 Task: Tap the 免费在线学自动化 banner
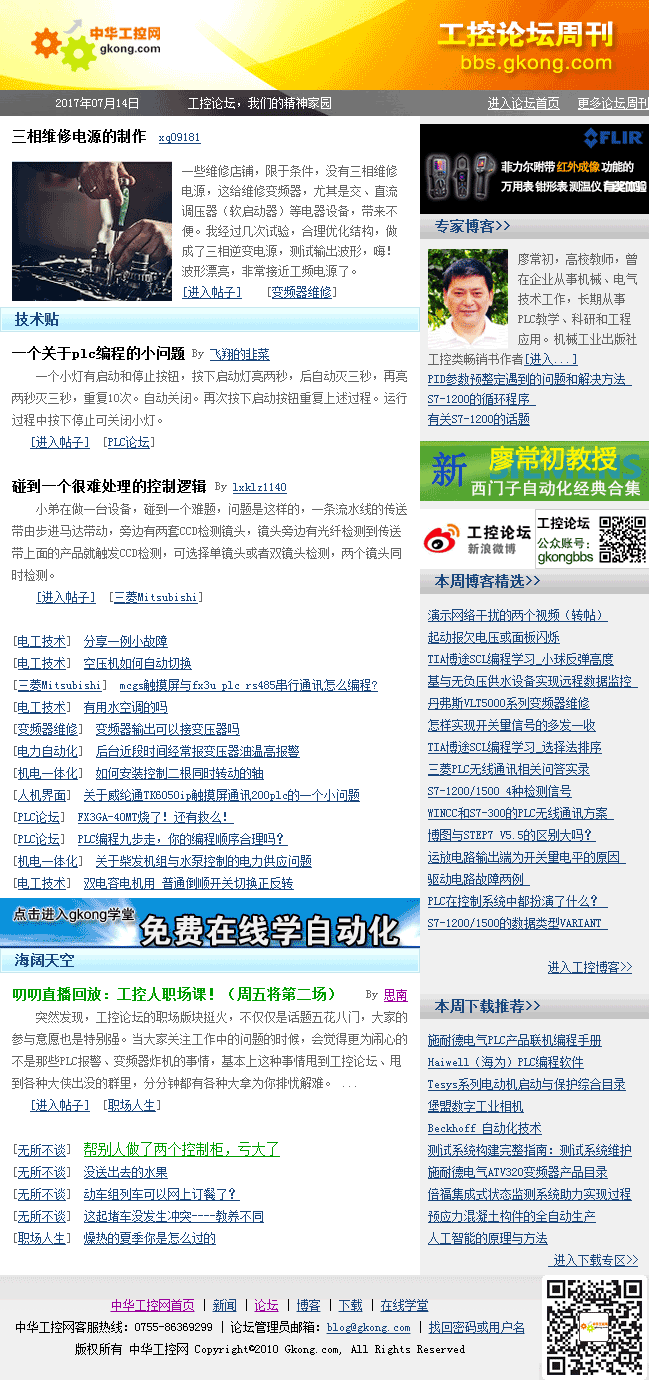[210, 924]
